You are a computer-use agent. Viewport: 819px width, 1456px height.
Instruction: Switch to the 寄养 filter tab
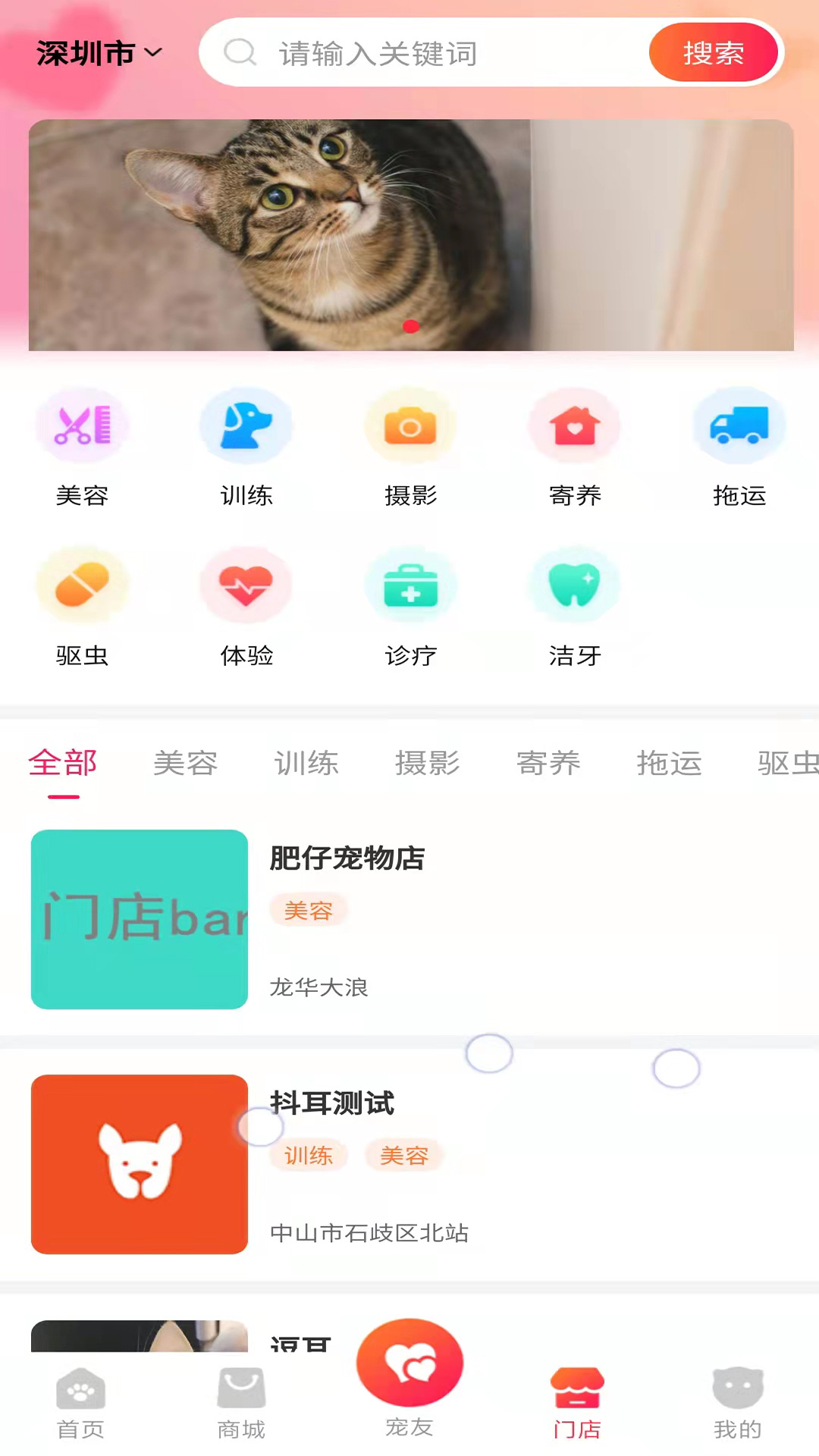click(548, 763)
